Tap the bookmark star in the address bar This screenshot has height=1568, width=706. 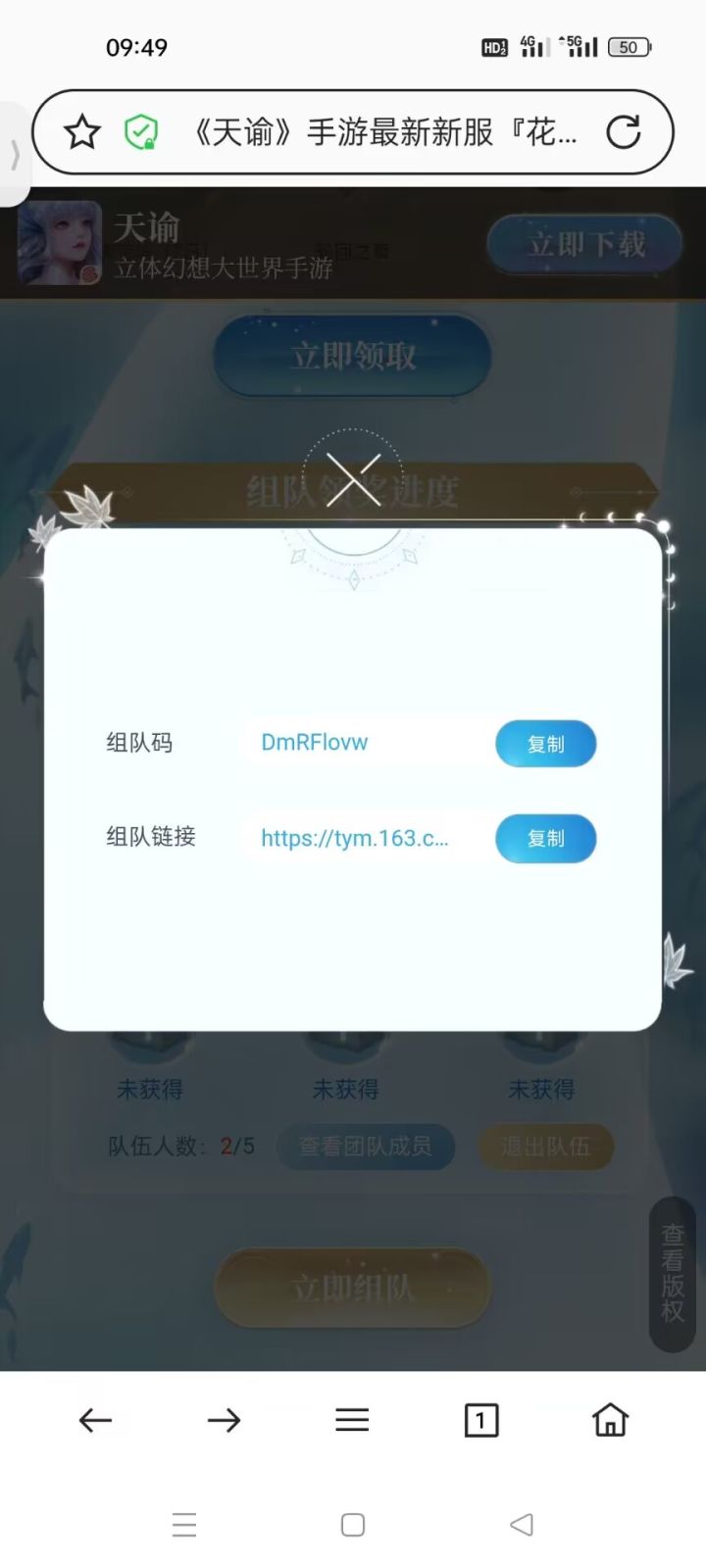pos(83,132)
